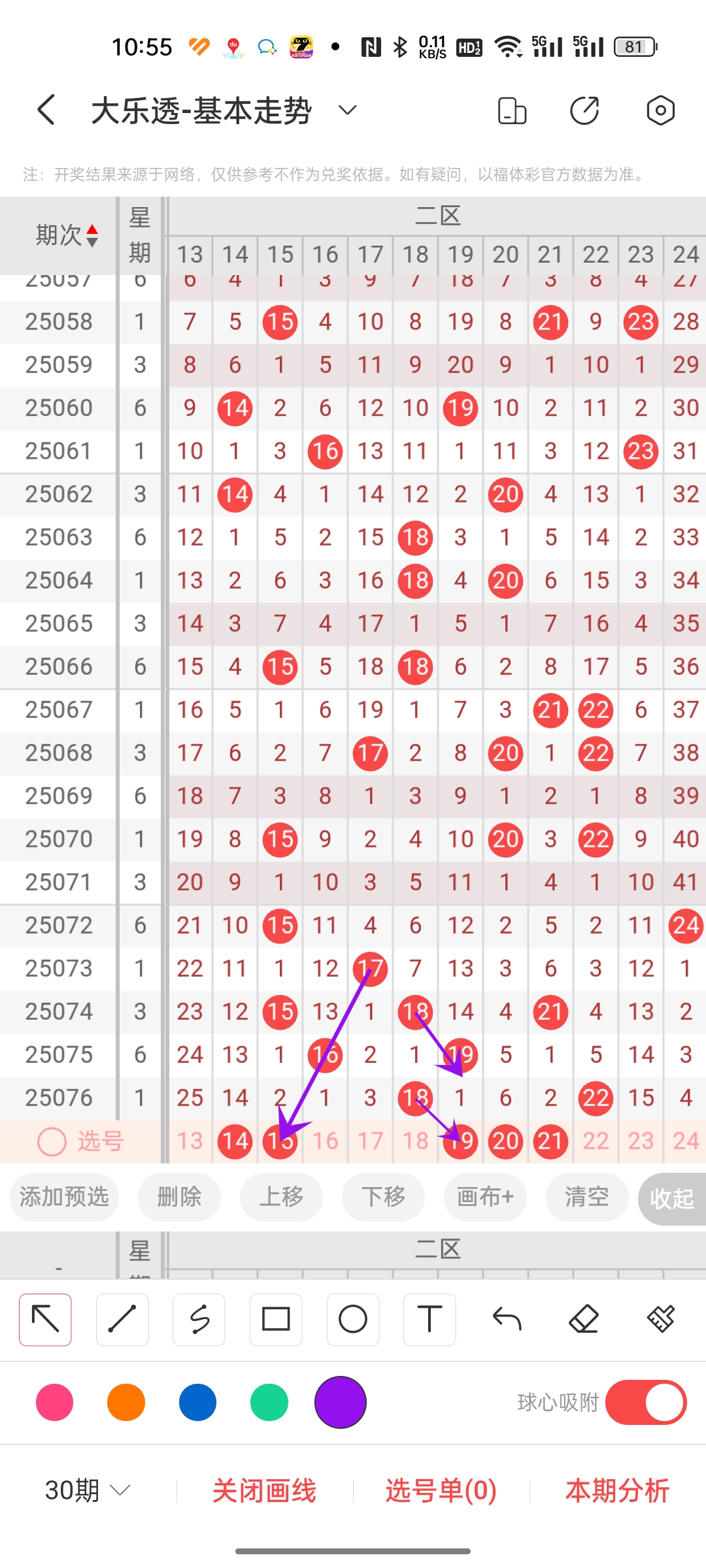Image resolution: width=706 pixels, height=1568 pixels.
Task: Tap the 删除 button
Action: [x=179, y=1197]
